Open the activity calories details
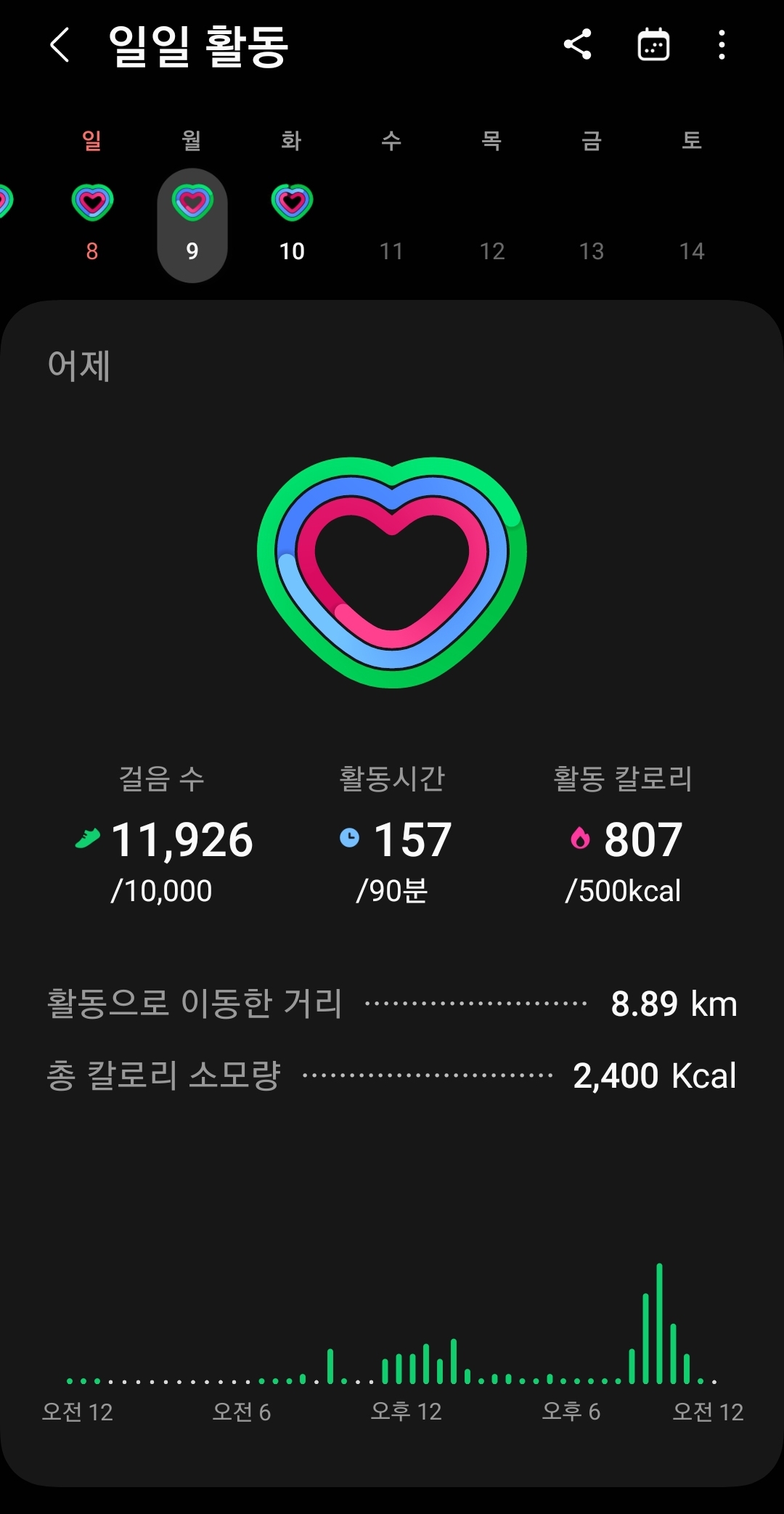The width and height of the screenshot is (784, 1514). [624, 834]
